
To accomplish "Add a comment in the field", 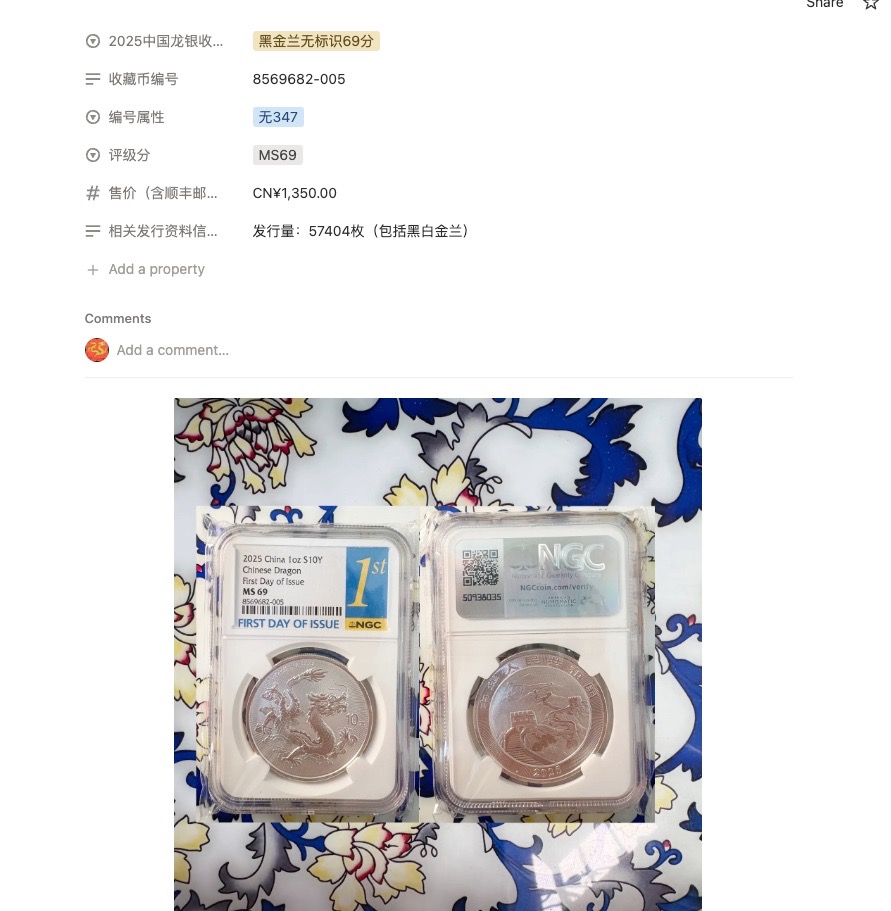I will 173,350.
